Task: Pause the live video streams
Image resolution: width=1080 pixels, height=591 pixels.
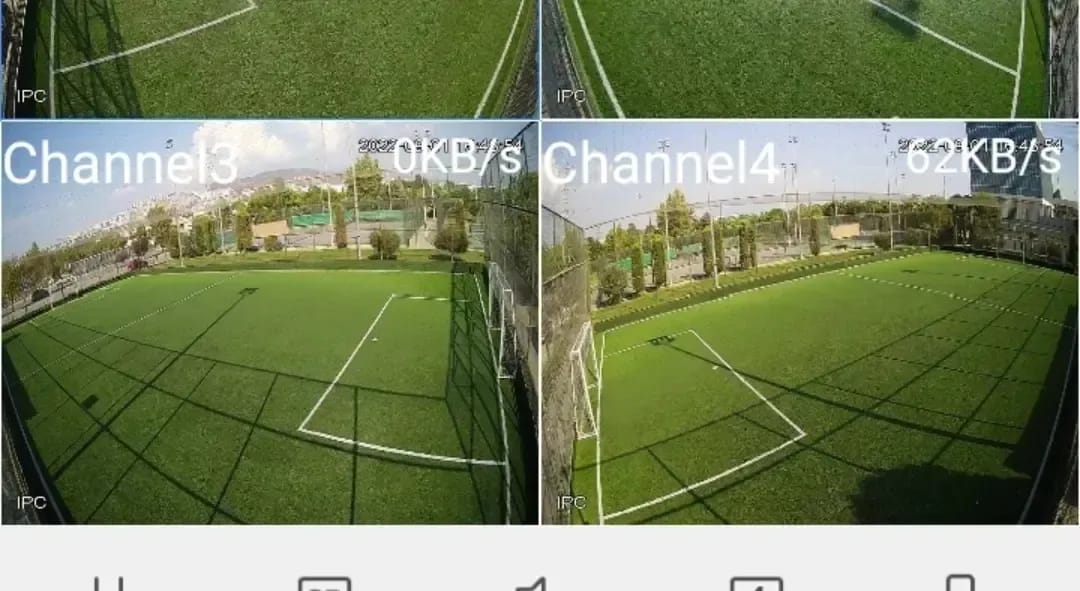Action: coord(108,584)
